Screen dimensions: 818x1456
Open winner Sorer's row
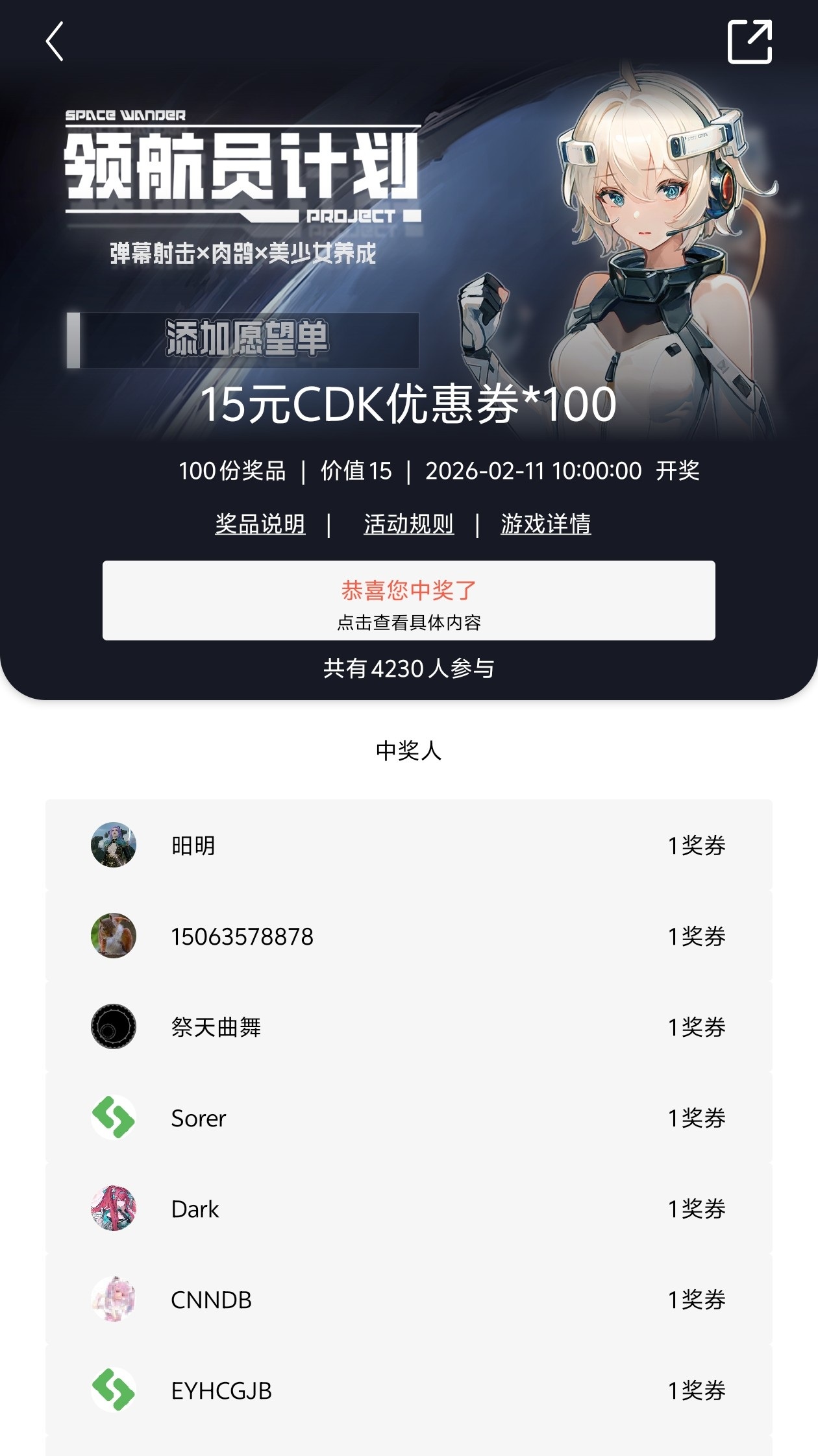point(408,1117)
